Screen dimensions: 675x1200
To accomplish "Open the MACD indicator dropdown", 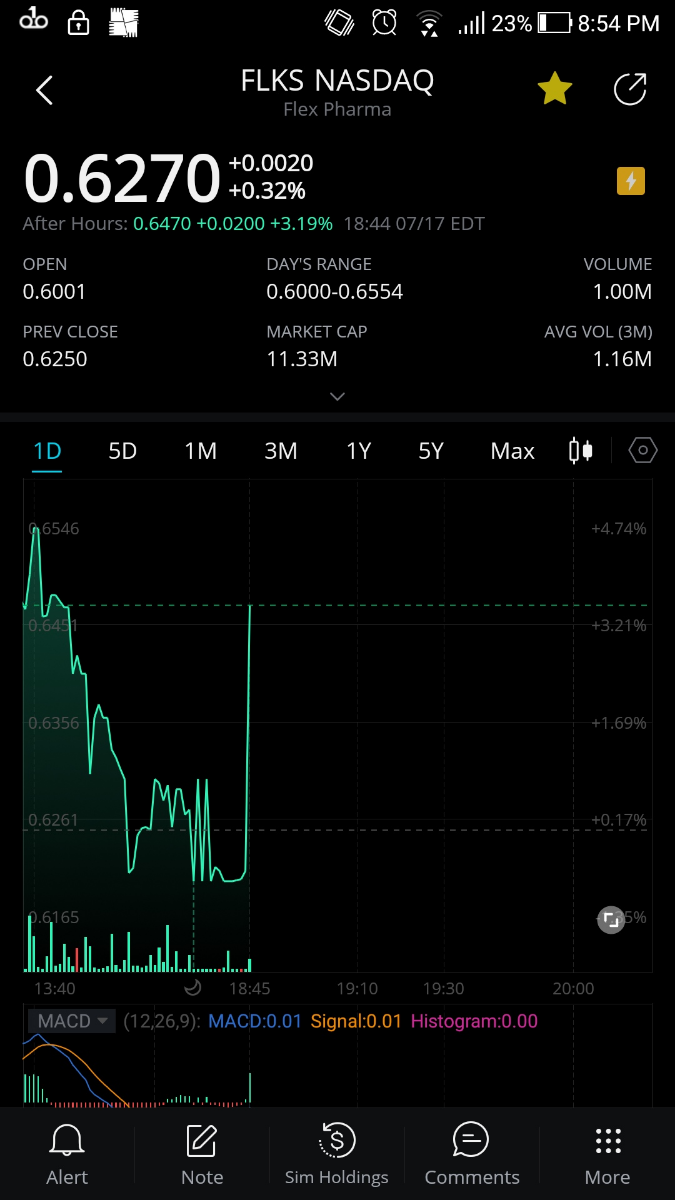I will (71, 1021).
